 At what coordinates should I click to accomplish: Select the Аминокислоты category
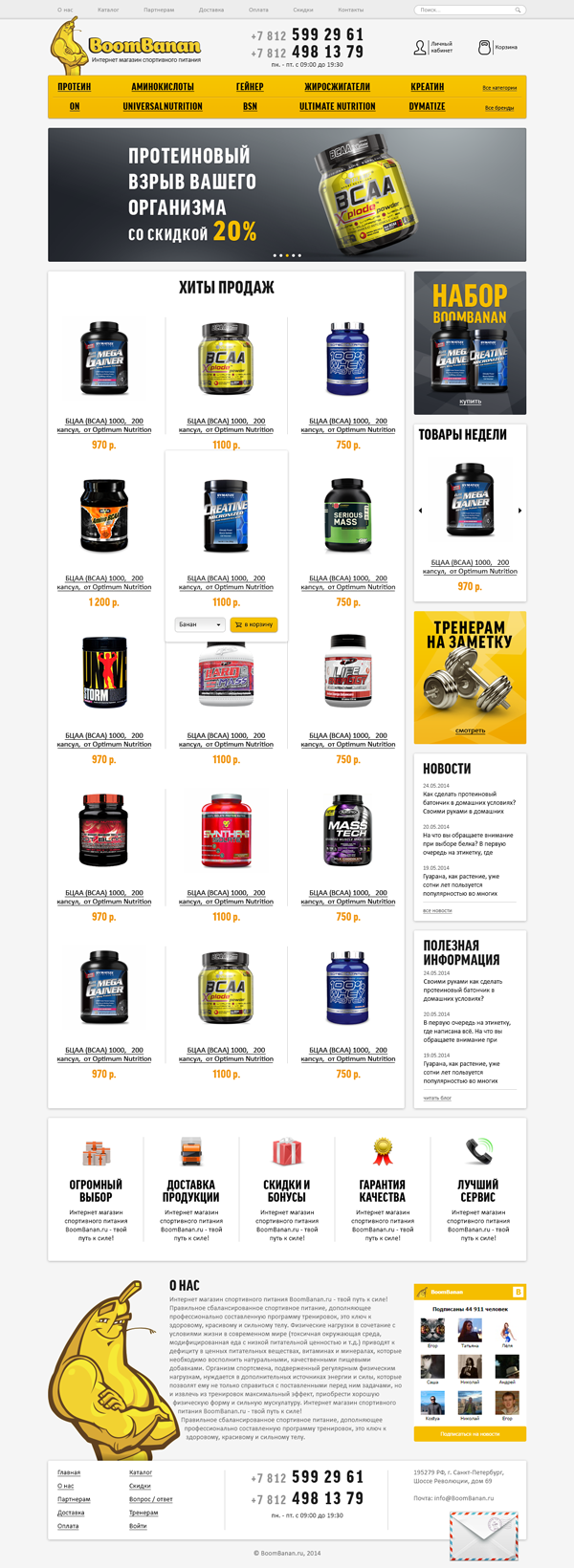coord(163,87)
